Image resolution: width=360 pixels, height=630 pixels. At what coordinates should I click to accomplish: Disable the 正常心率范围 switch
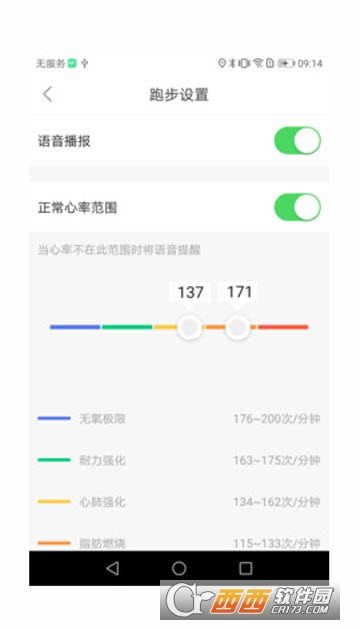[297, 207]
